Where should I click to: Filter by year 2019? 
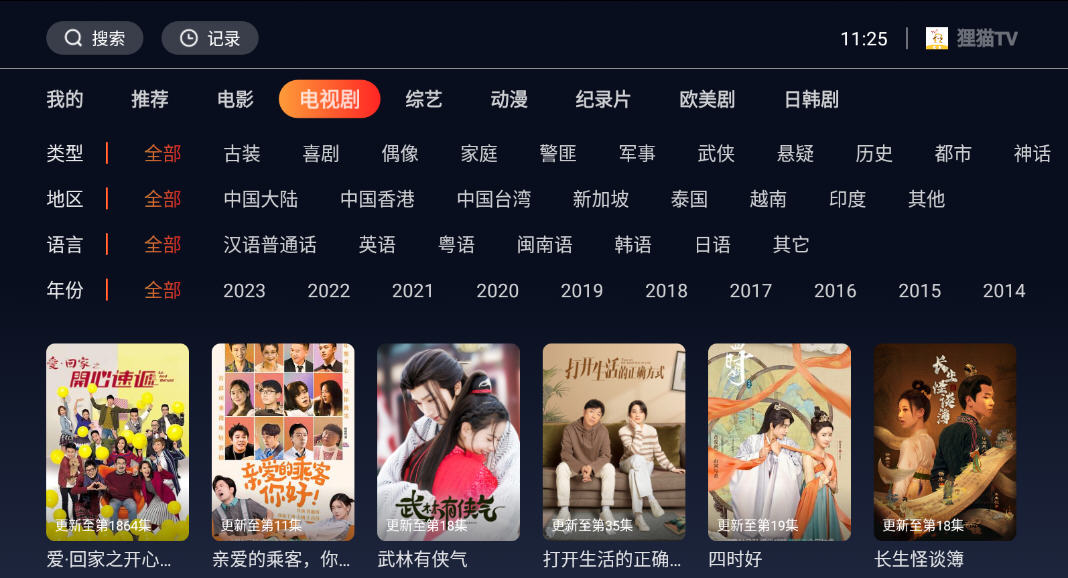click(x=582, y=290)
